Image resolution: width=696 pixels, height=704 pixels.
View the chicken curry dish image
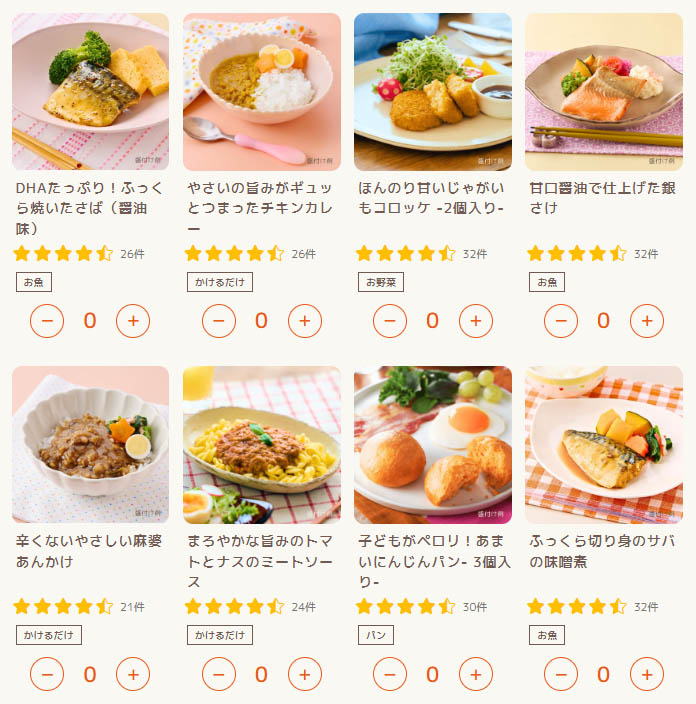tap(262, 91)
